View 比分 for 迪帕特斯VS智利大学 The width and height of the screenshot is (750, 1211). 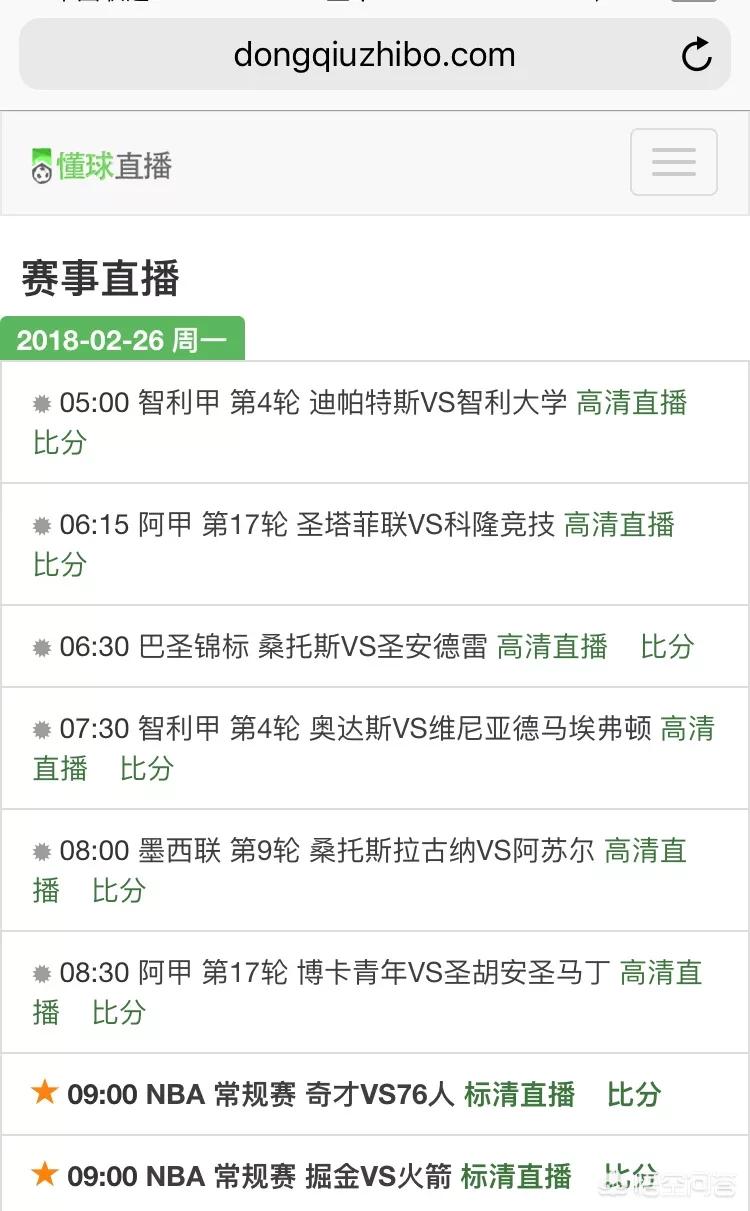[x=60, y=442]
